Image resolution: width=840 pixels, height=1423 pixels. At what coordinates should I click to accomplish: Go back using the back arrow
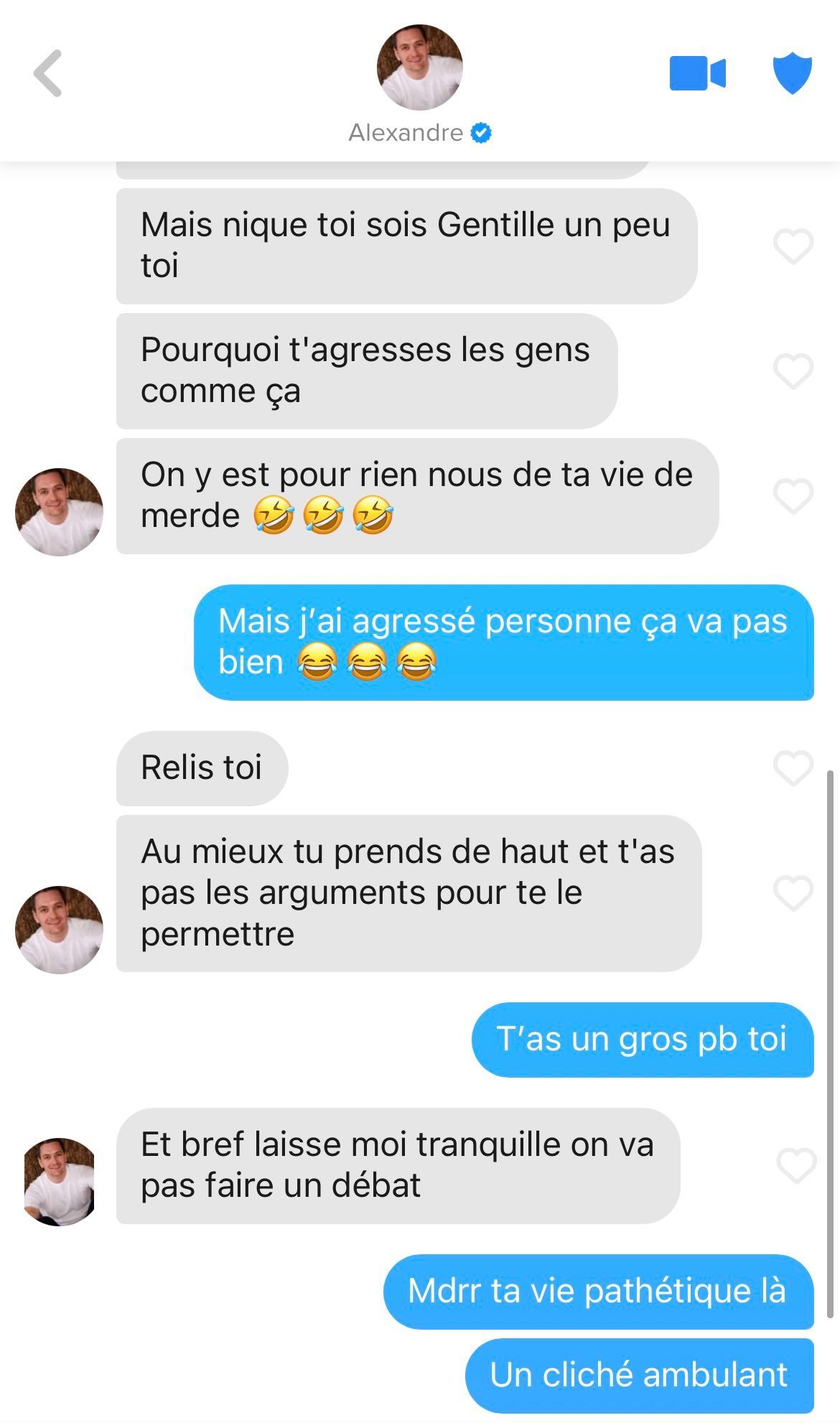tap(48, 73)
